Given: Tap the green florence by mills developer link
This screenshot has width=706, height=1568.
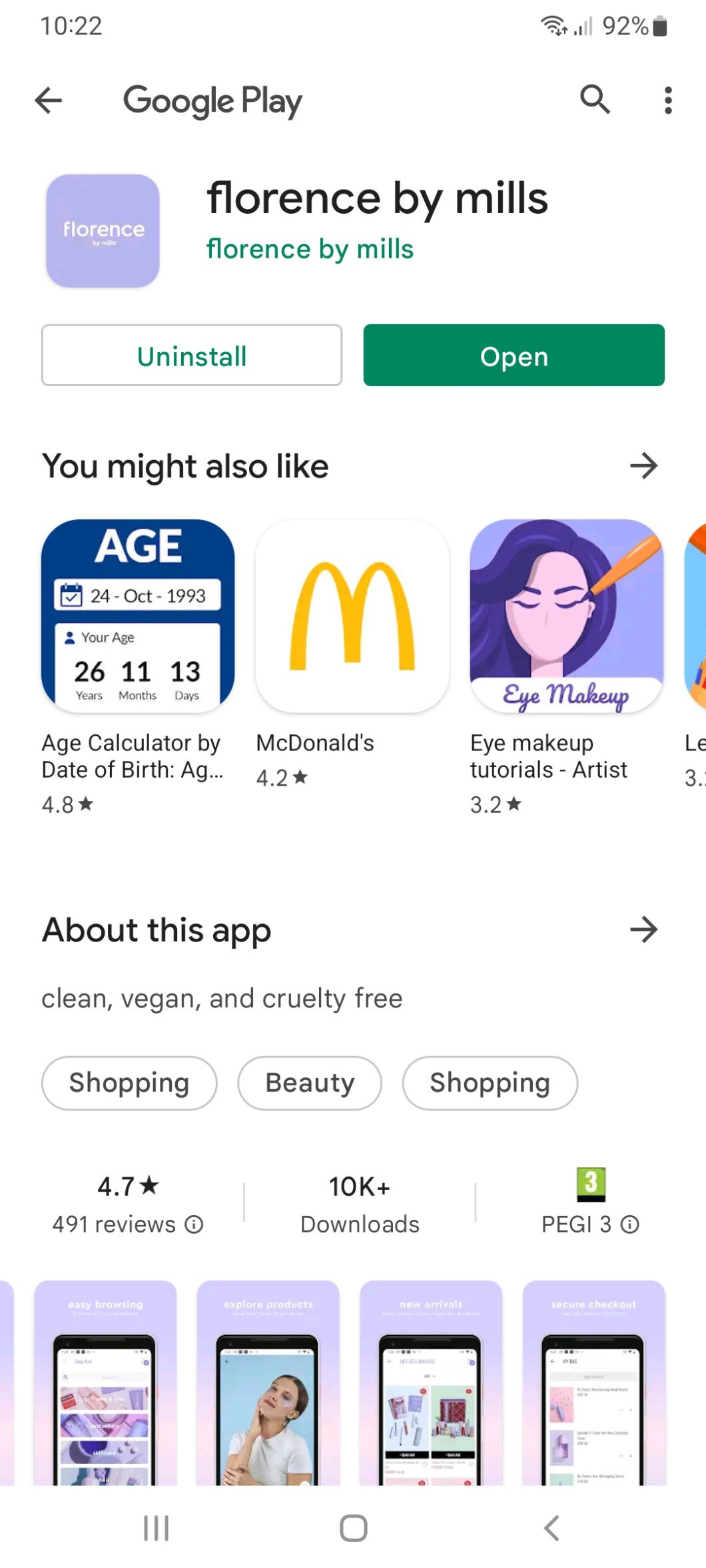Looking at the screenshot, I should pyautogui.click(x=310, y=250).
